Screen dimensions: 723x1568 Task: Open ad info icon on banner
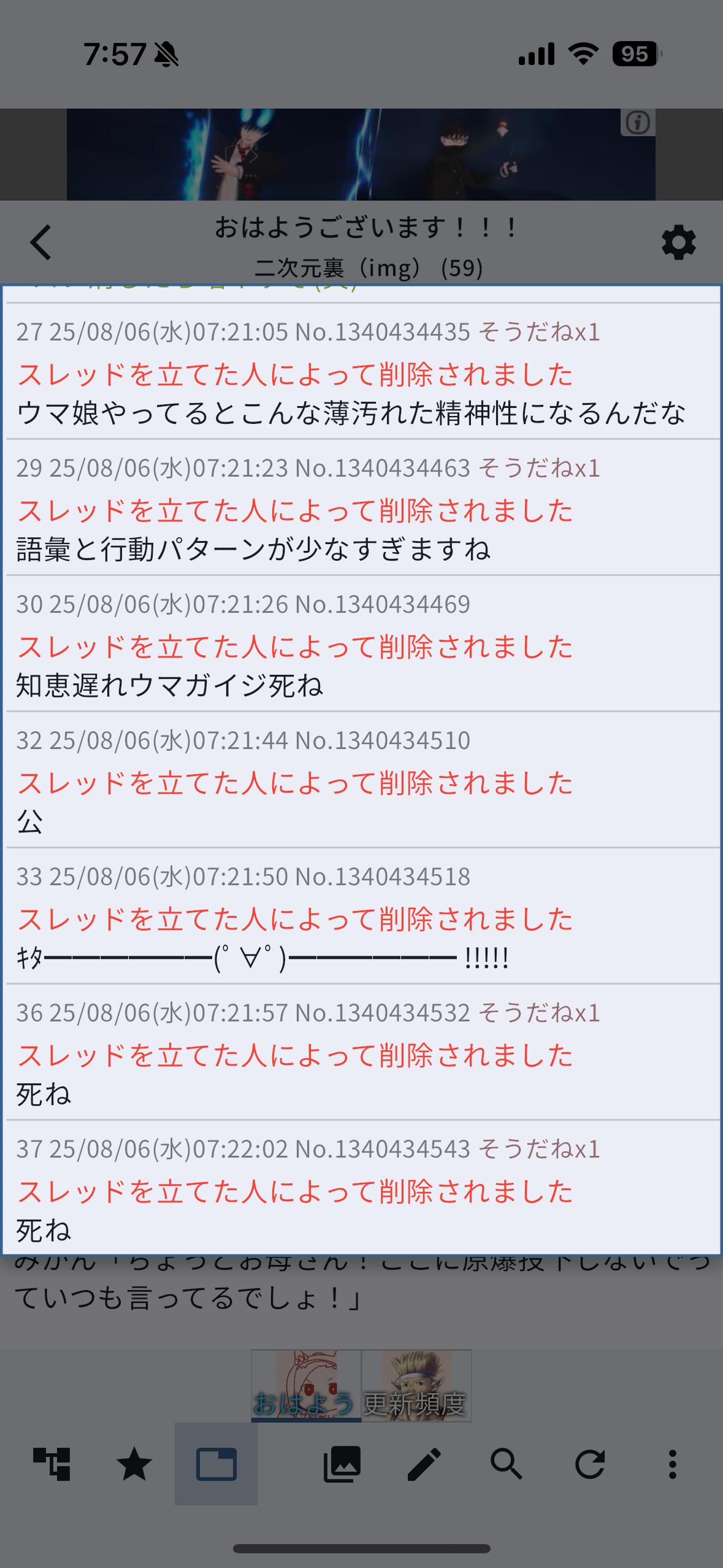638,123
